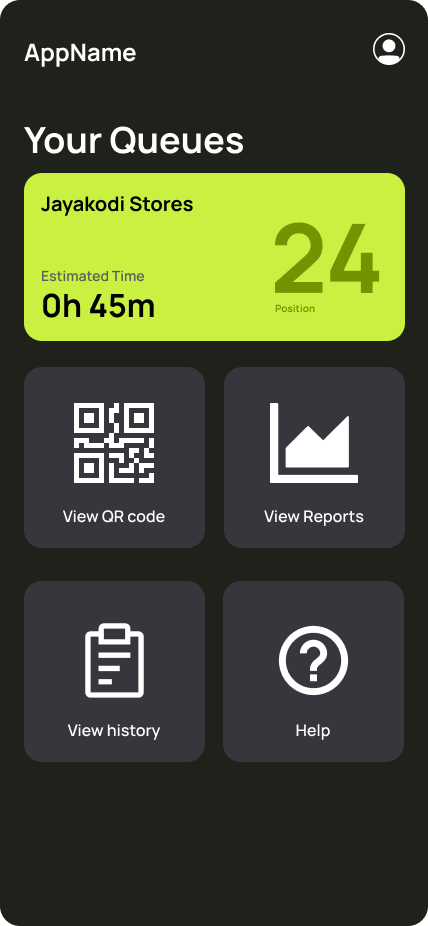Viewport: 428px width, 926px height.
Task: Open the profile icon
Action: coord(389,49)
